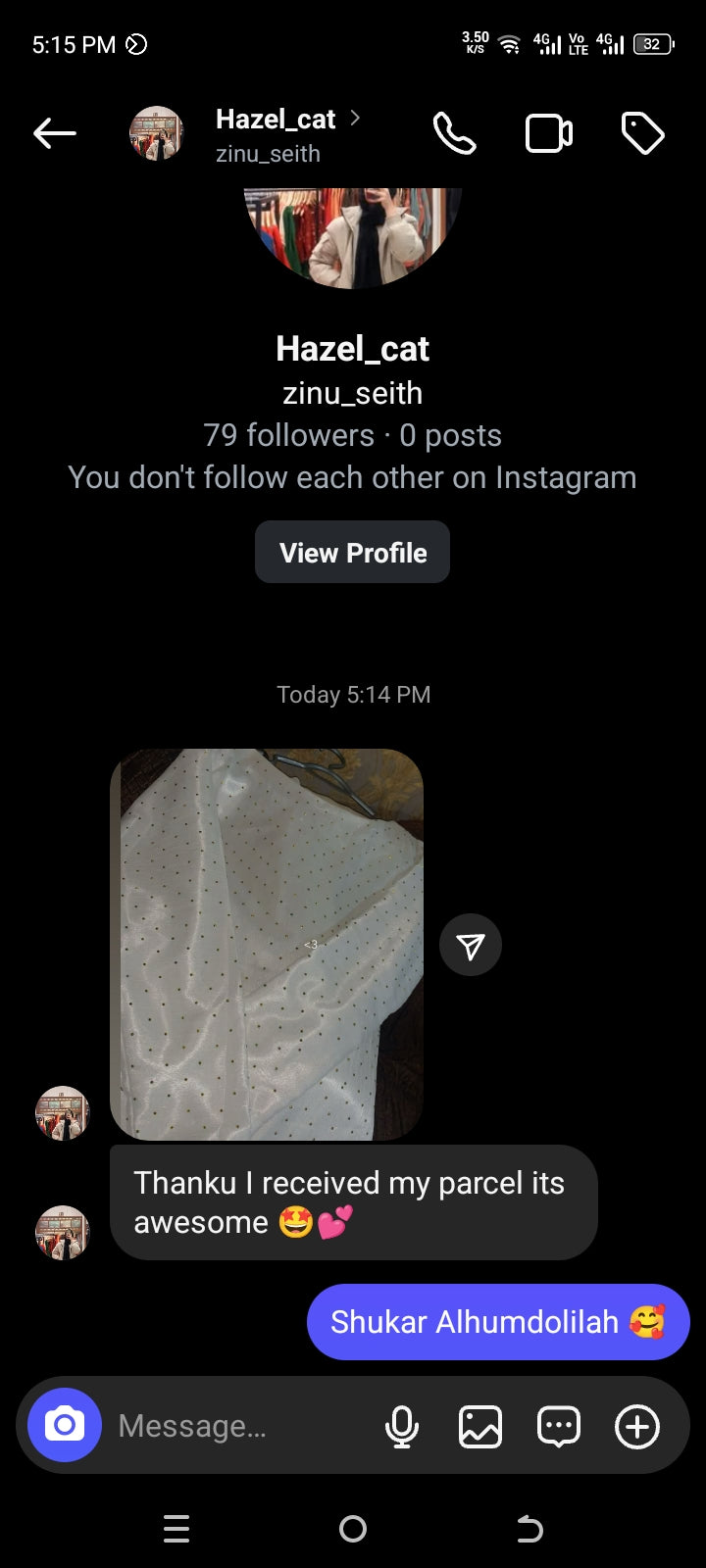Start a video call with Hazel_cat
This screenshot has width=706, height=1568.
pos(549,133)
